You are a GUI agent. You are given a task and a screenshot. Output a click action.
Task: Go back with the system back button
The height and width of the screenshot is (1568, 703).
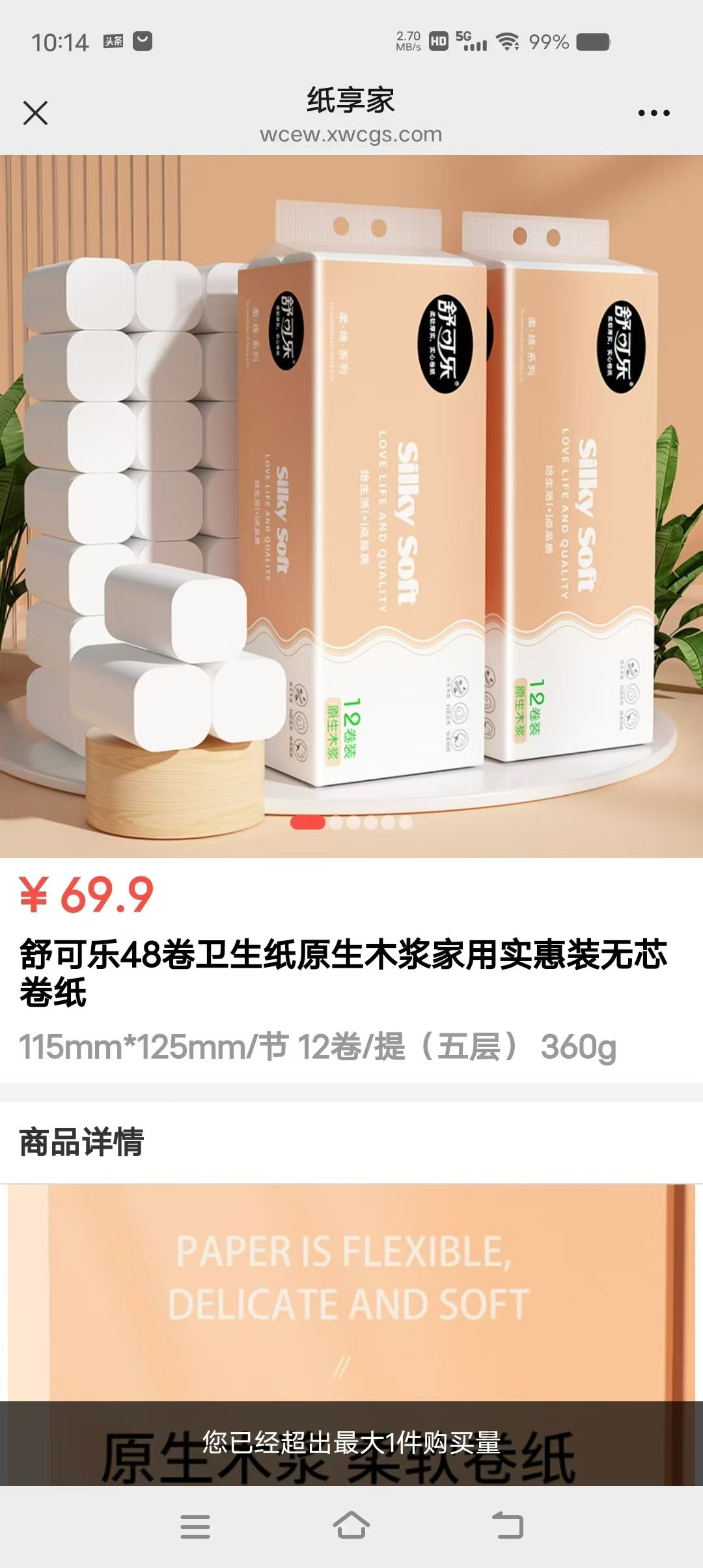[x=508, y=1526]
